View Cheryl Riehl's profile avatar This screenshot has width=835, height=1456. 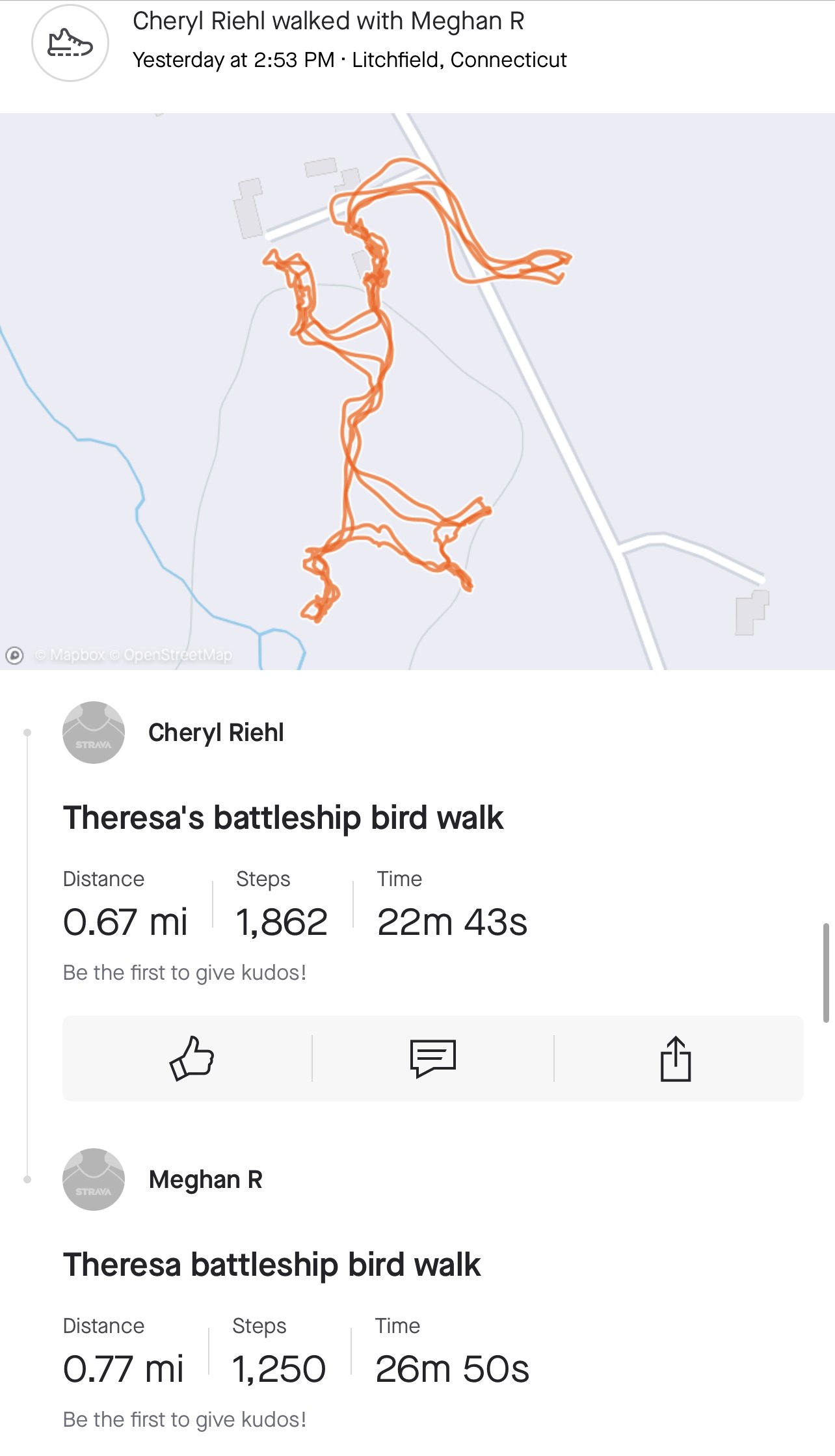(x=94, y=733)
